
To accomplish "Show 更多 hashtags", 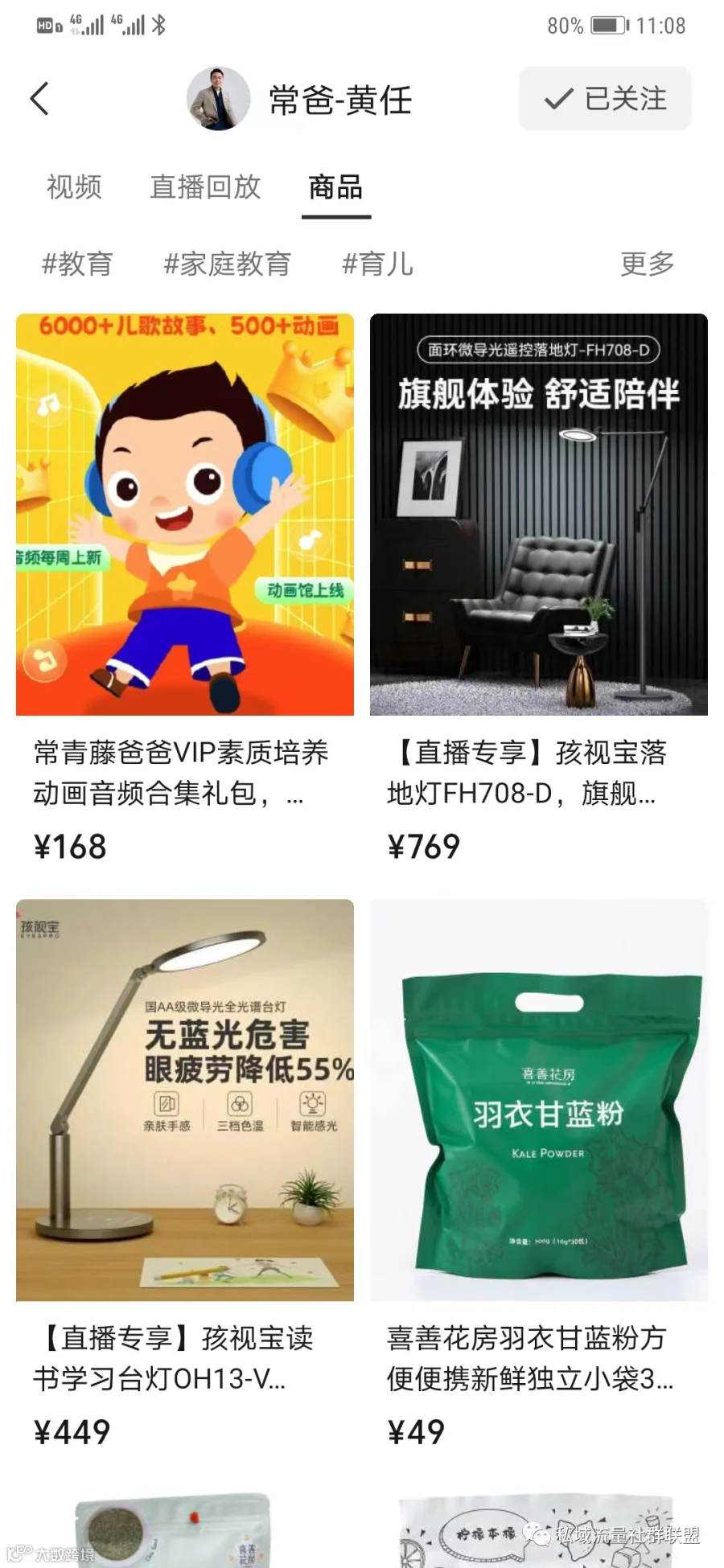I will coord(647,264).
